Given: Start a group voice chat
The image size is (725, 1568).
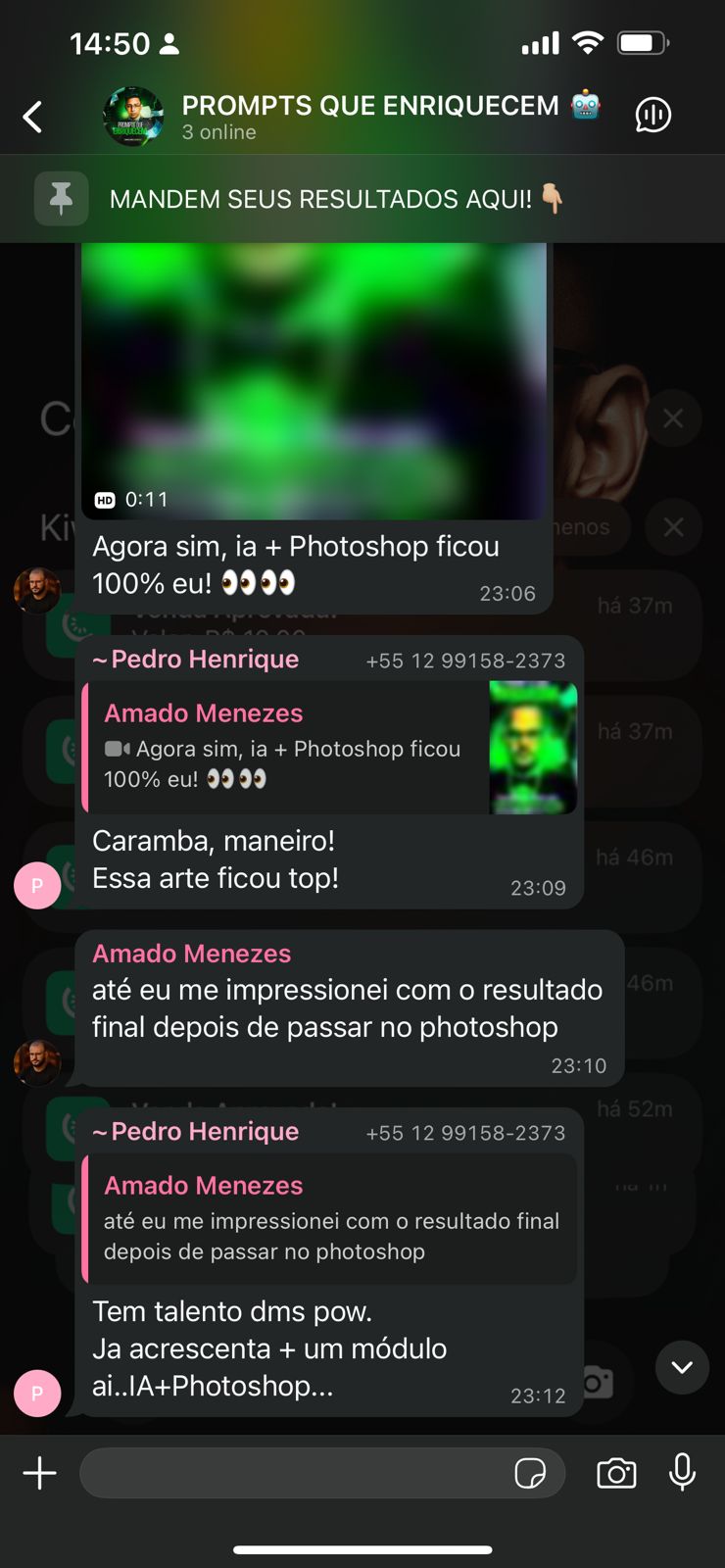Looking at the screenshot, I should (x=652, y=116).
